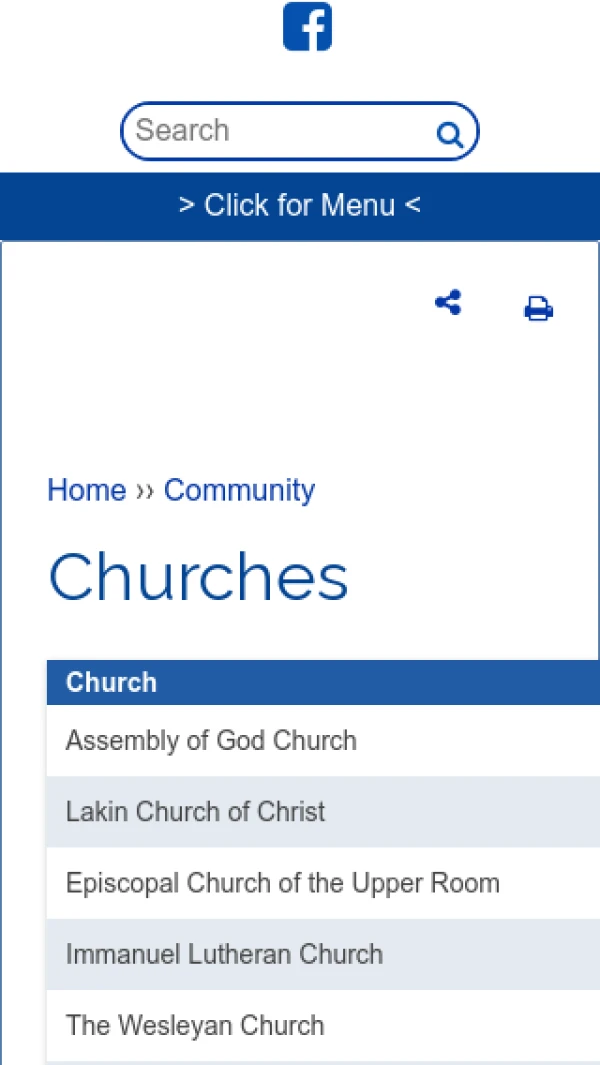600x1065 pixels.
Task: Share this Churches page
Action: [448, 303]
